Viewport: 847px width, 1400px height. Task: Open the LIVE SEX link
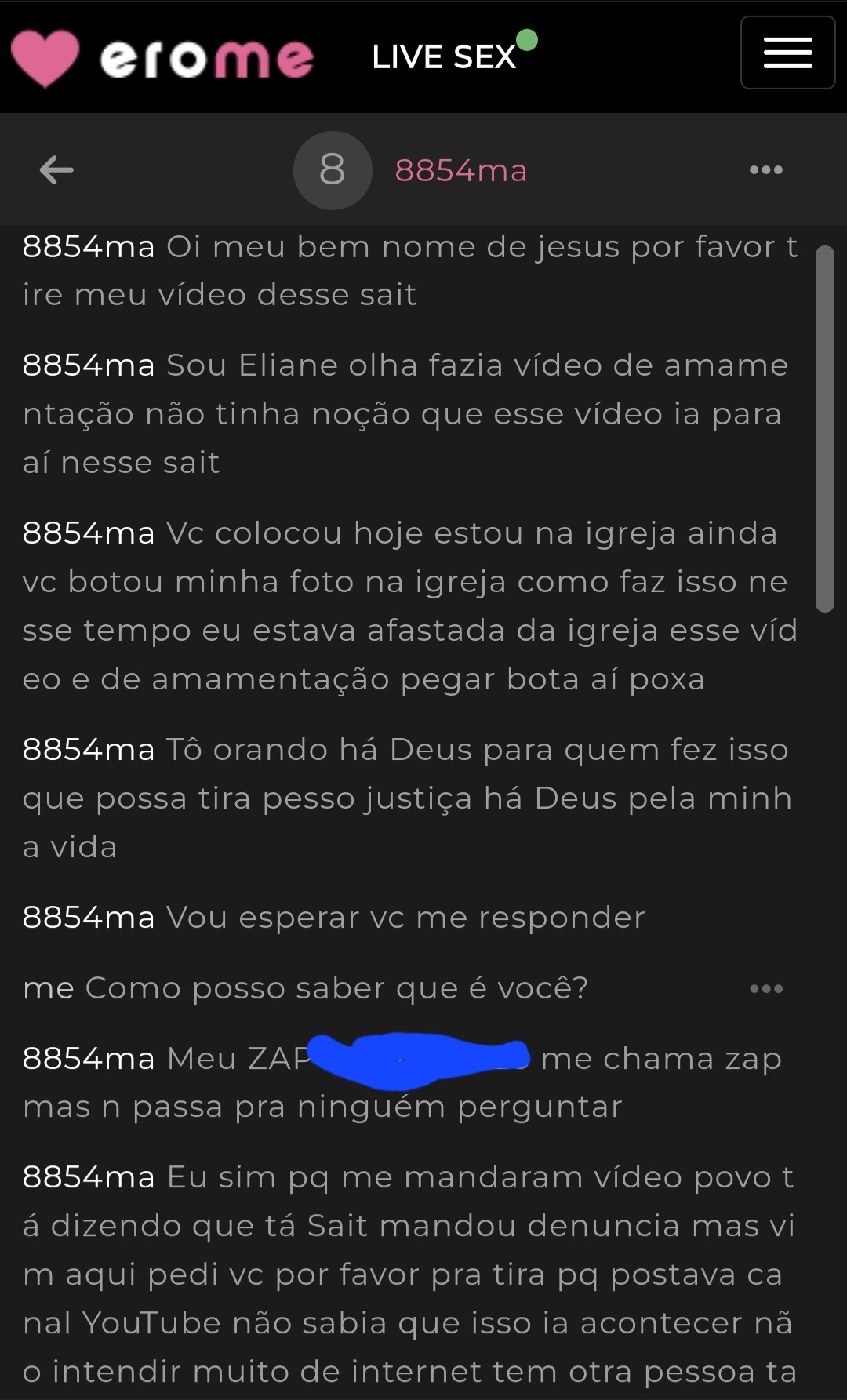point(445,56)
